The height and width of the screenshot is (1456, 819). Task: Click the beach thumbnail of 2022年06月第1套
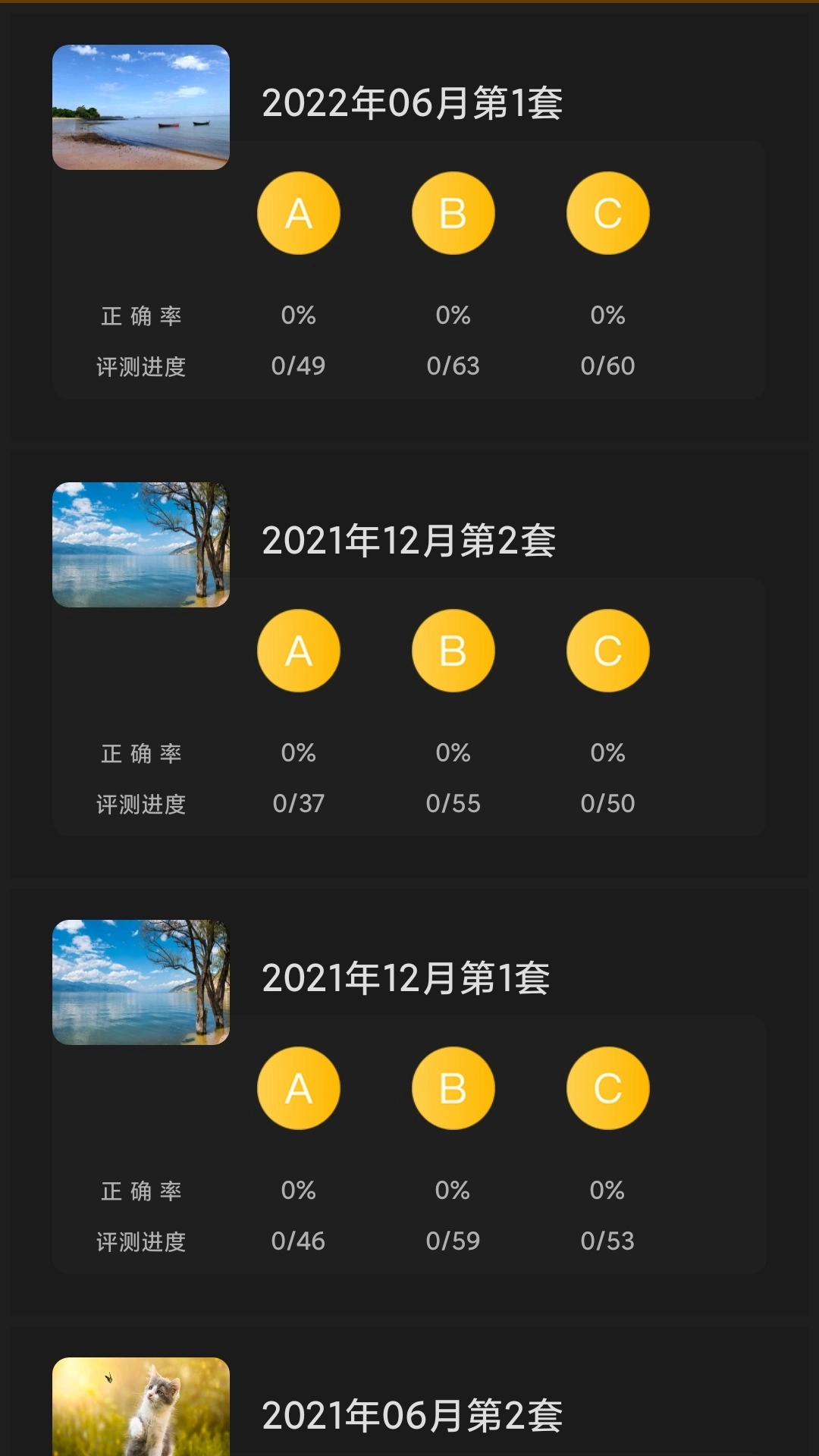click(143, 107)
